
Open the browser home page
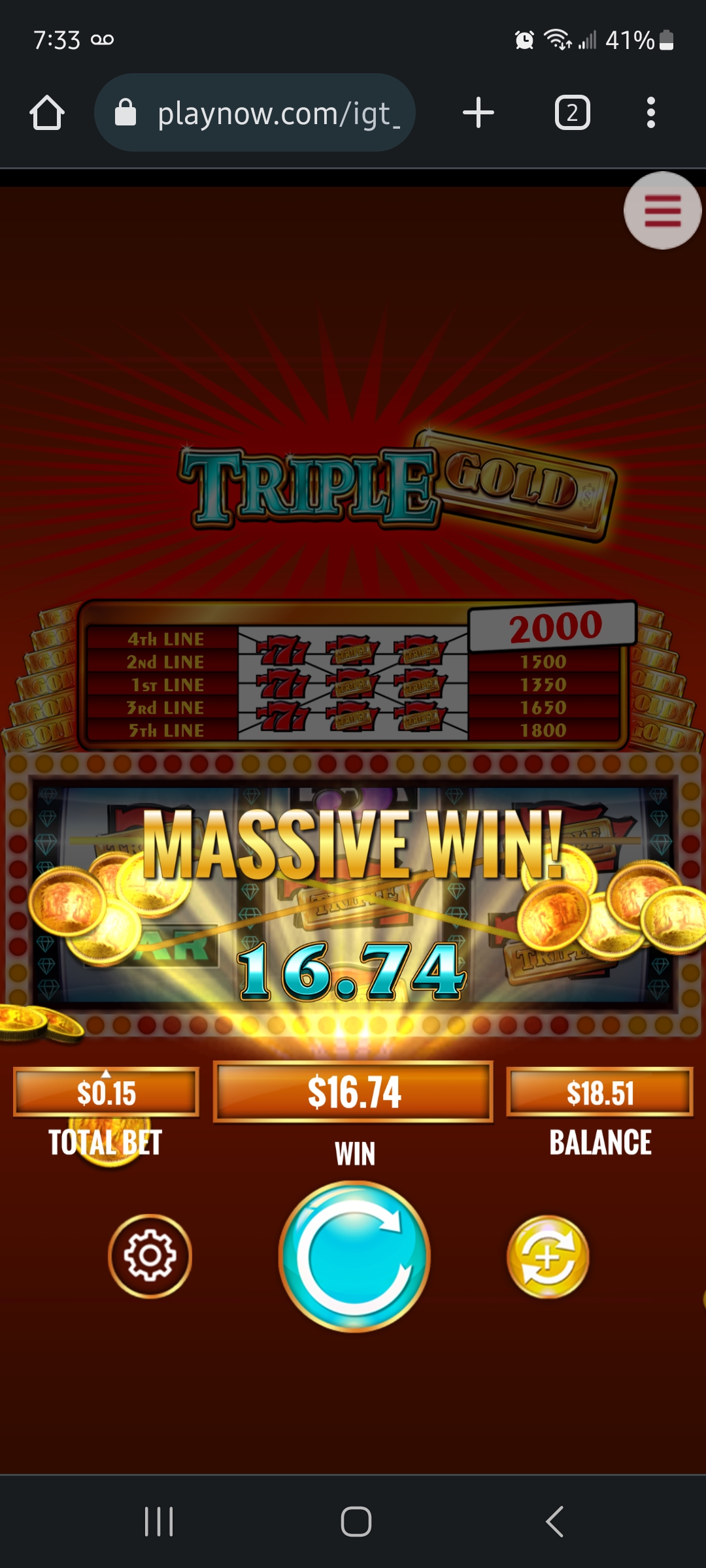(47, 113)
